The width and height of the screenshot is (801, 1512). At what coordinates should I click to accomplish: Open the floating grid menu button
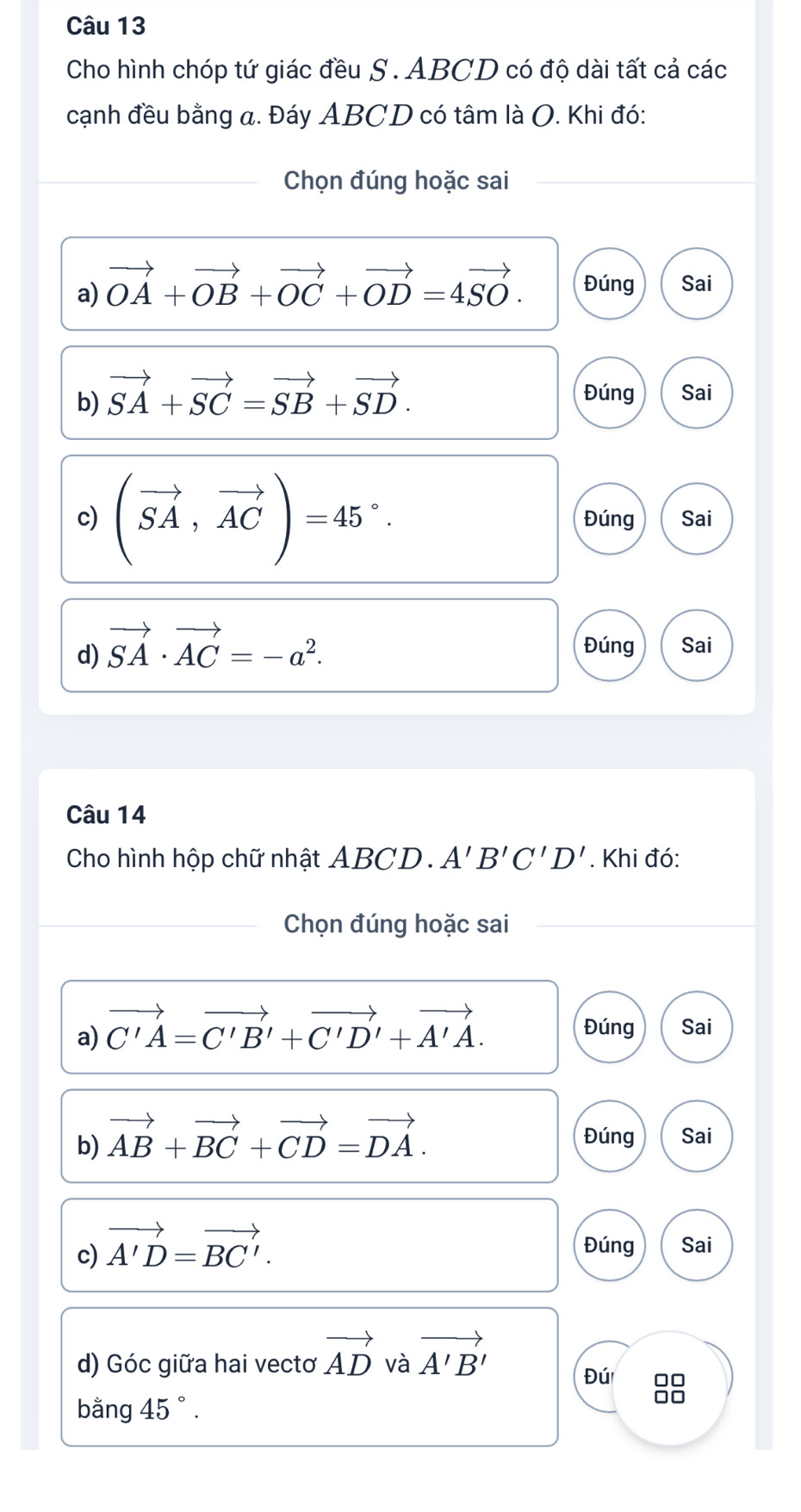pos(669,1388)
